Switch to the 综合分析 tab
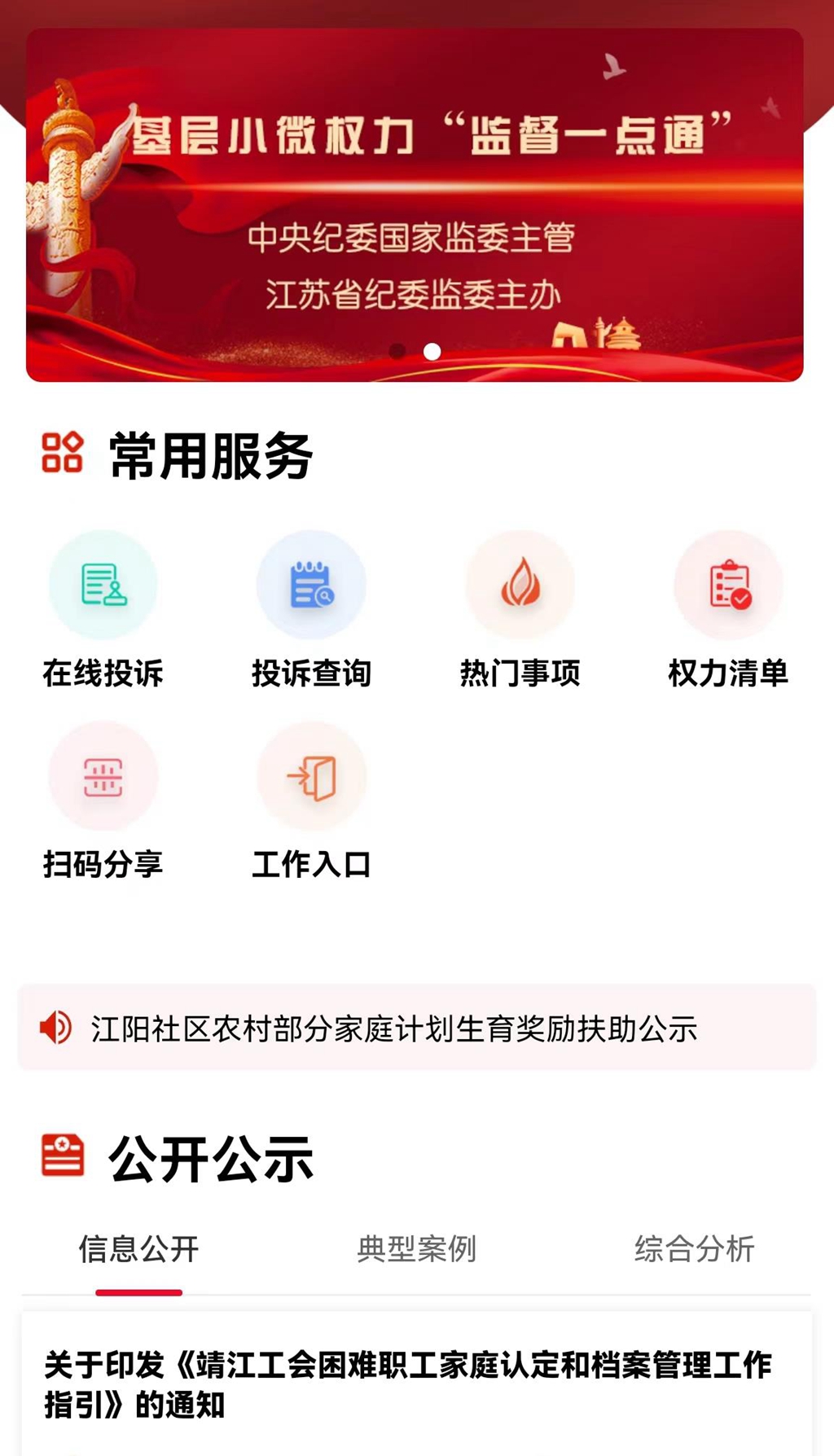This screenshot has height=1456, width=834. (x=694, y=1249)
